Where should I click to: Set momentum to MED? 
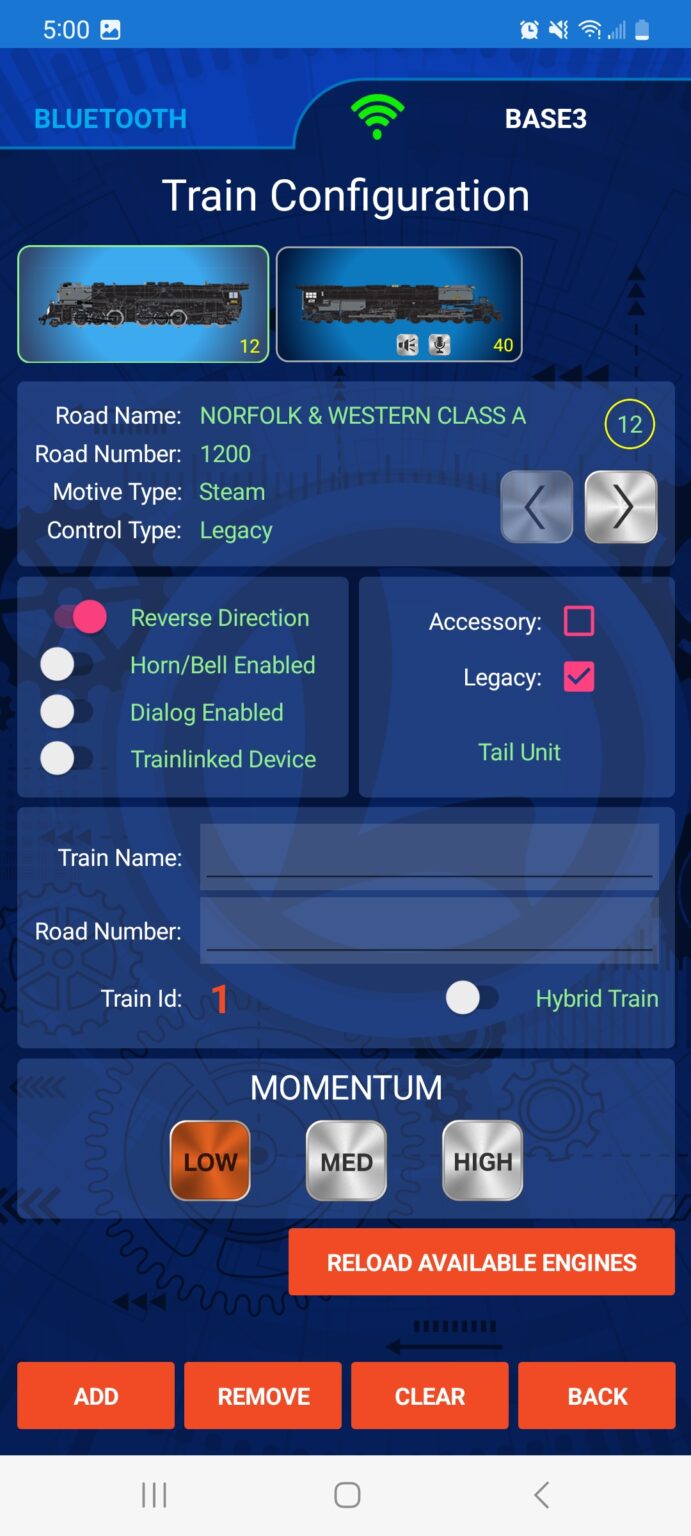coord(346,1161)
